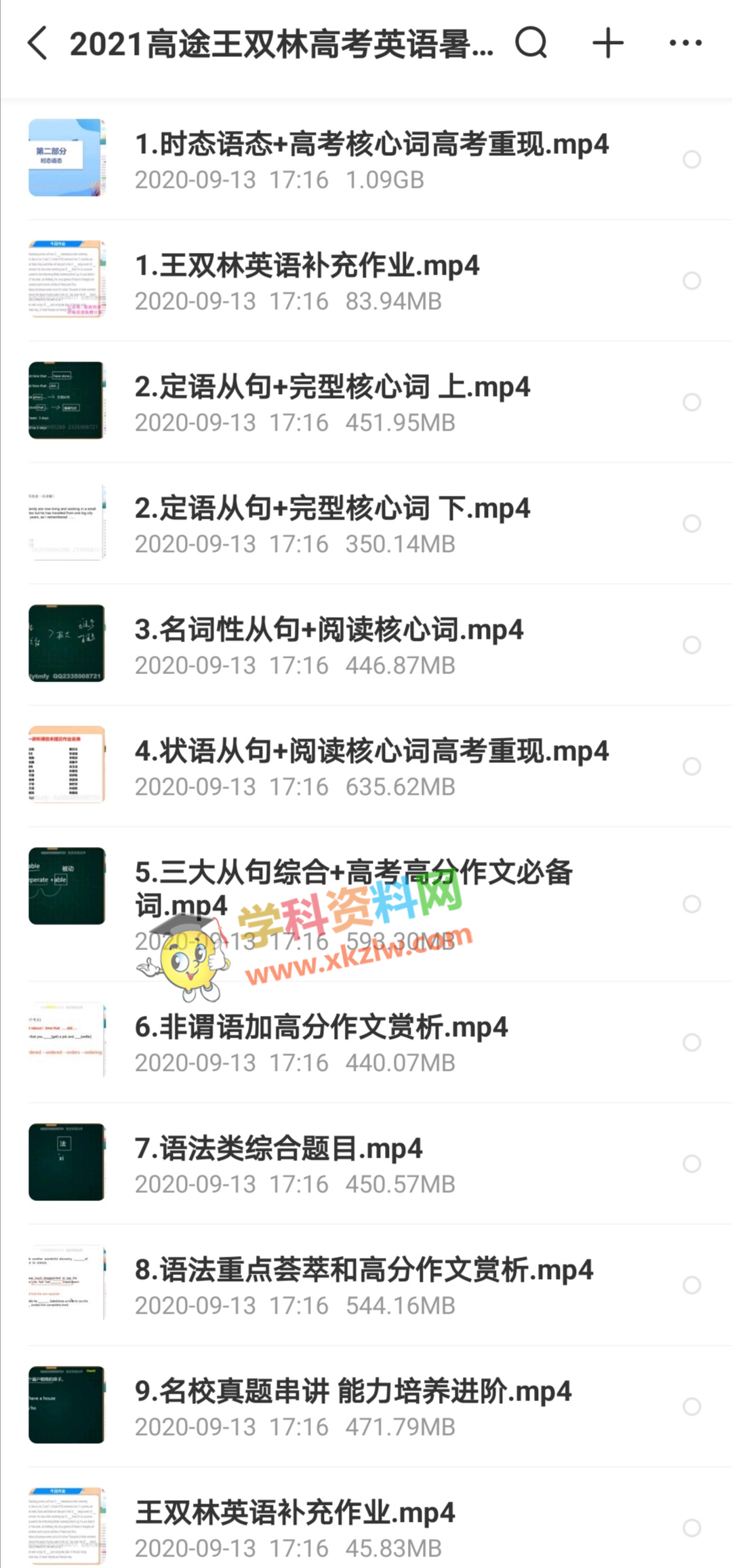
Task: Select the circle for 6.非谓语加高分作文赏析.mp4
Action: pyautogui.click(x=691, y=1042)
